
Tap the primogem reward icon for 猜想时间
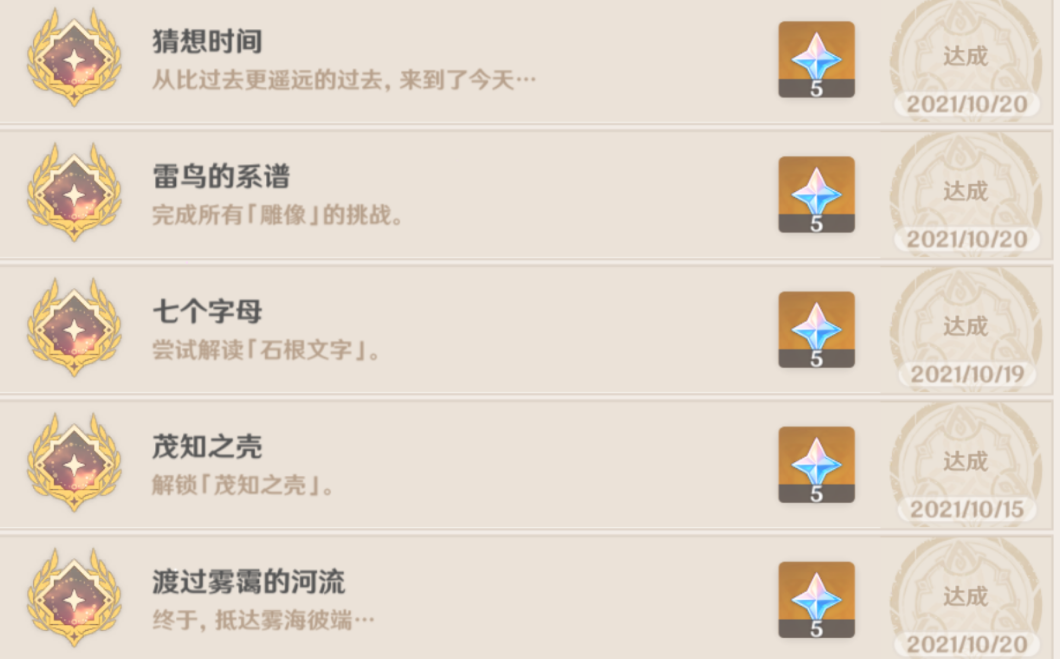coord(816,59)
